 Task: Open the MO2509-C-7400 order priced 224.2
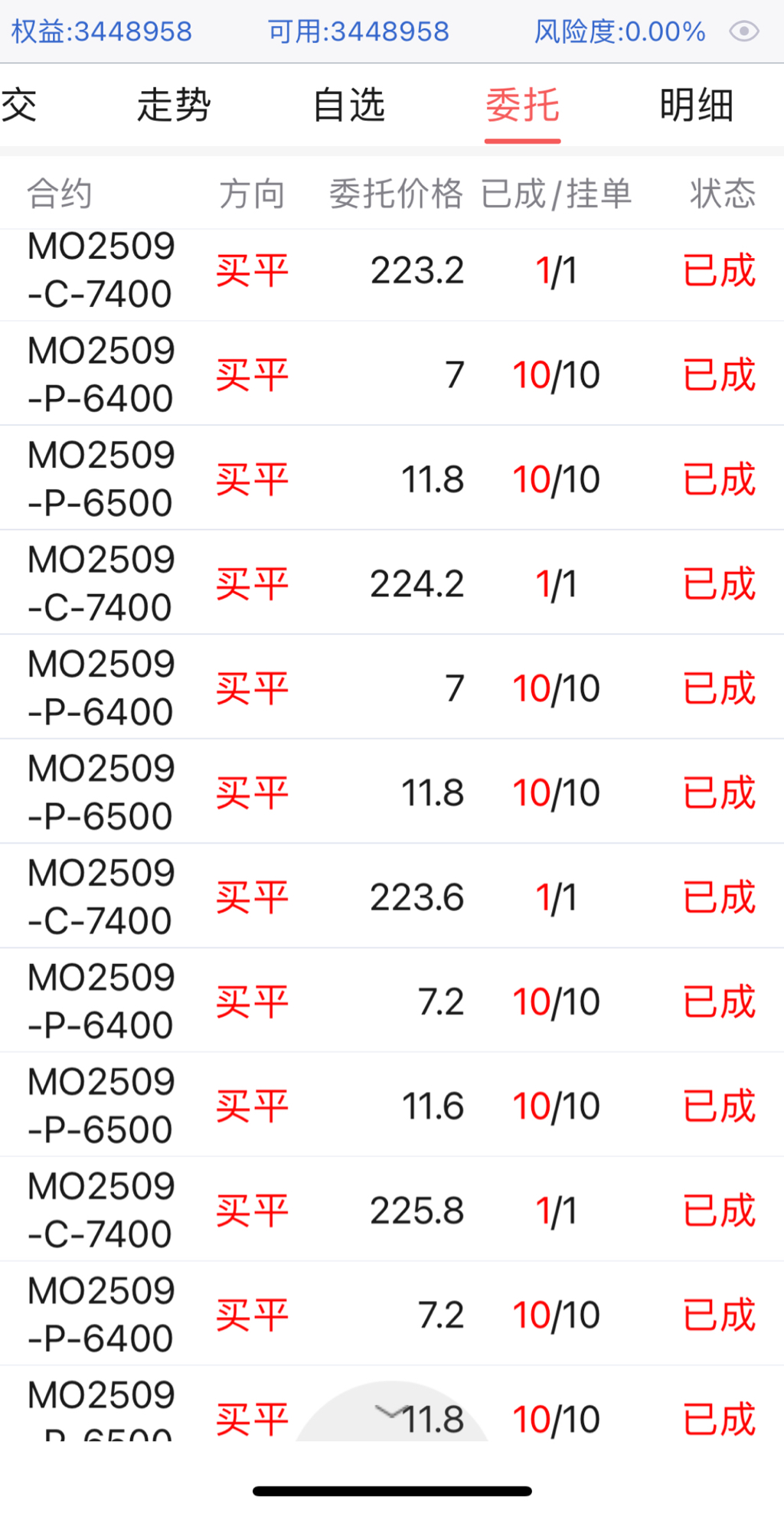pyautogui.click(x=392, y=584)
